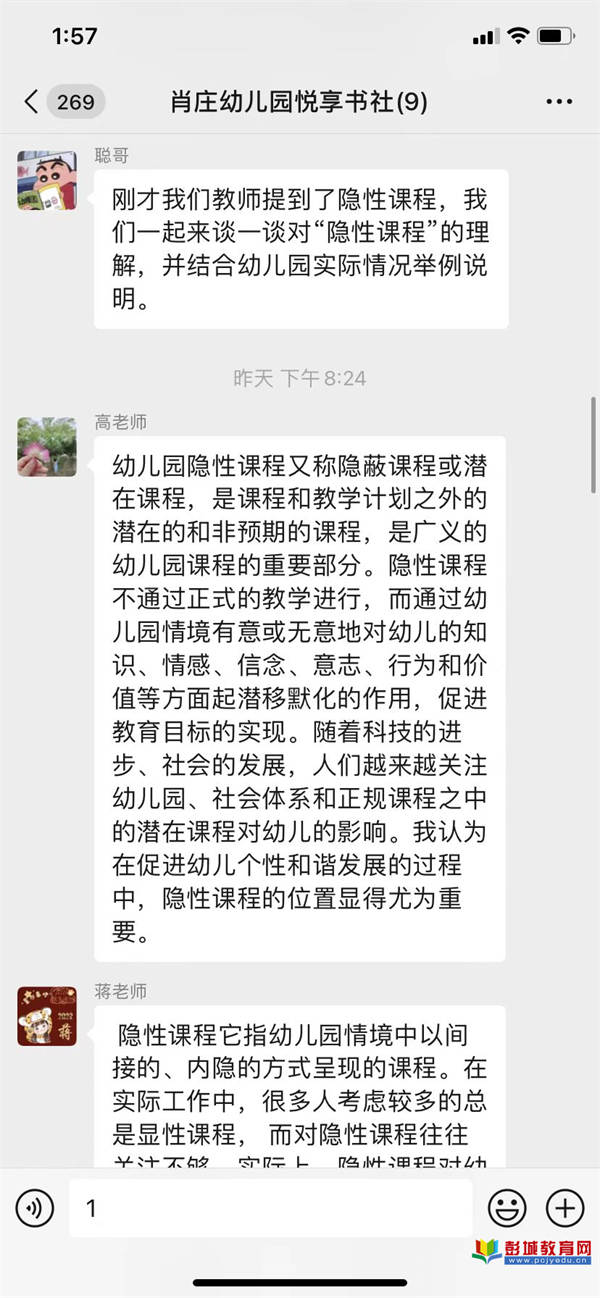This screenshot has height=1298, width=600.
Task: Open the plus attachments menu
Action: pos(565,1208)
